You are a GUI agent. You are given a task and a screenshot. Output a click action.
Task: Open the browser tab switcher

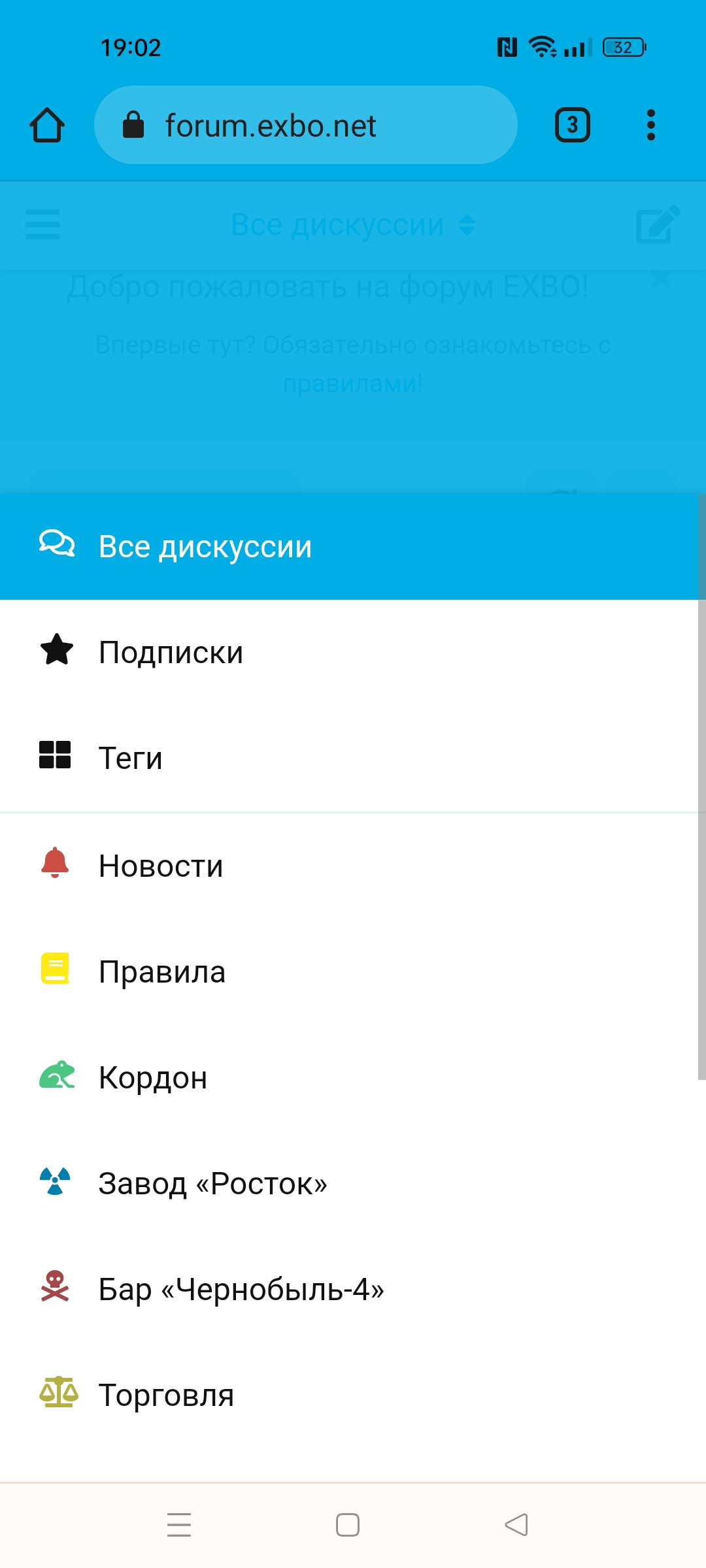click(x=572, y=125)
